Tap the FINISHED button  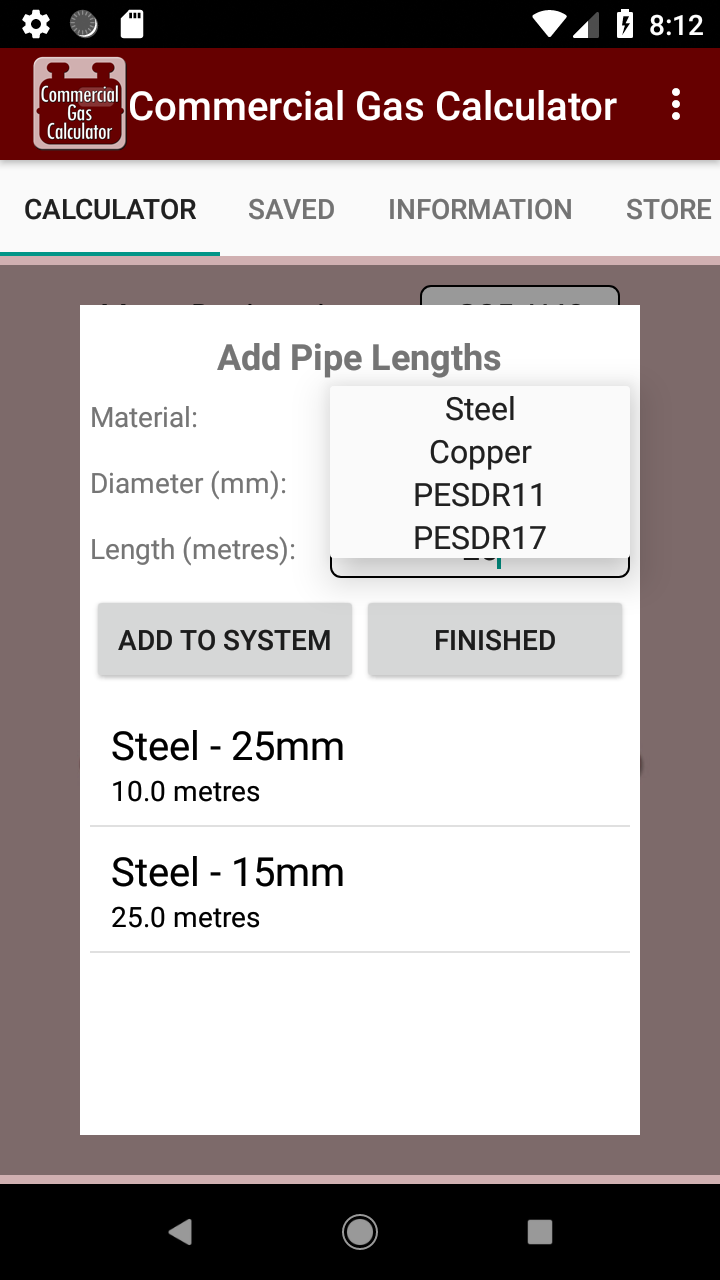495,639
